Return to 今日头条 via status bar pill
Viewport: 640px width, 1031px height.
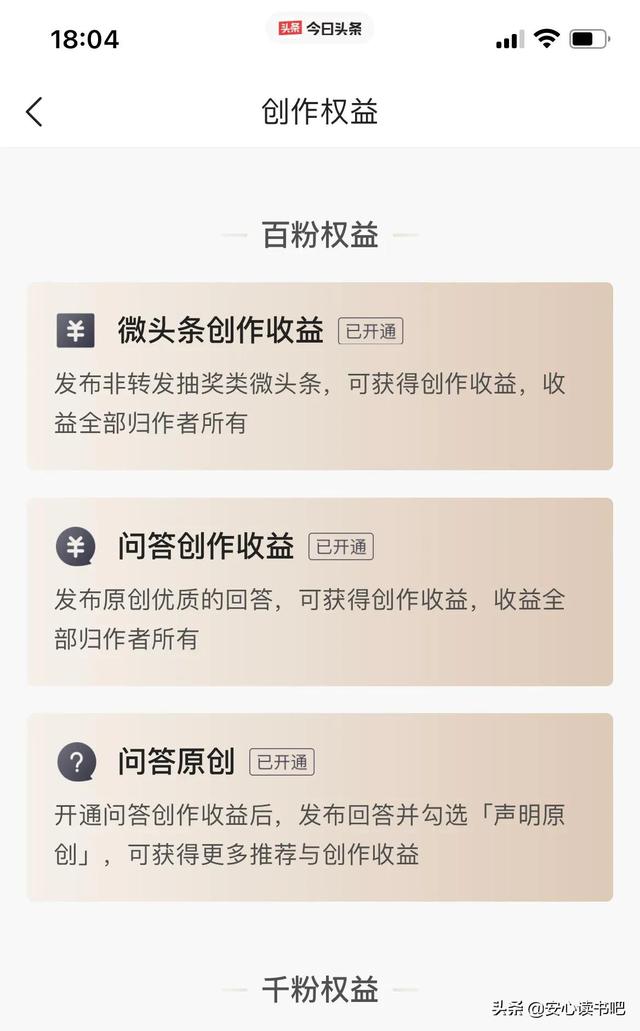pyautogui.click(x=320, y=29)
